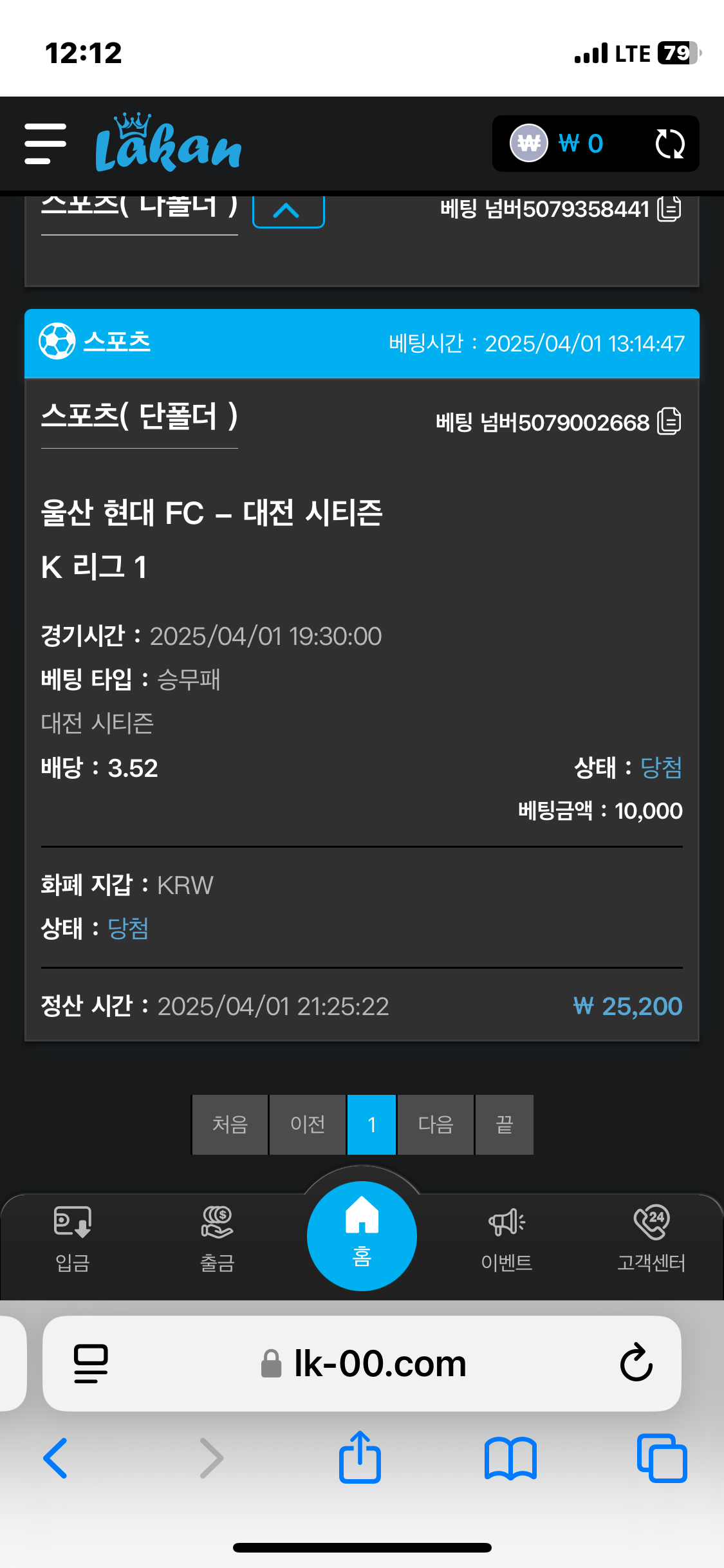
Task: Copy betting number 5079358441
Action: click(x=669, y=209)
